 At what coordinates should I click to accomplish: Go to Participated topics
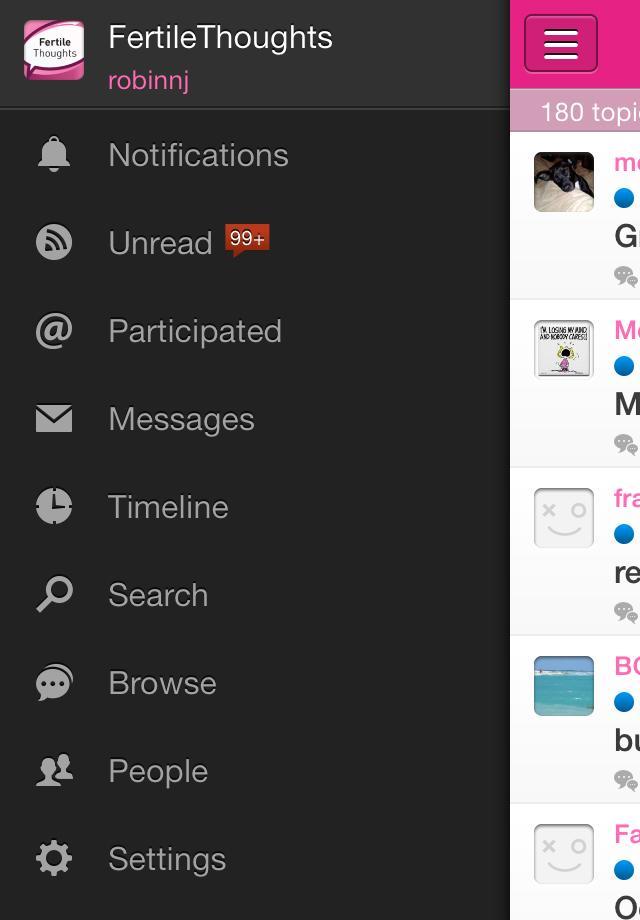tap(195, 331)
